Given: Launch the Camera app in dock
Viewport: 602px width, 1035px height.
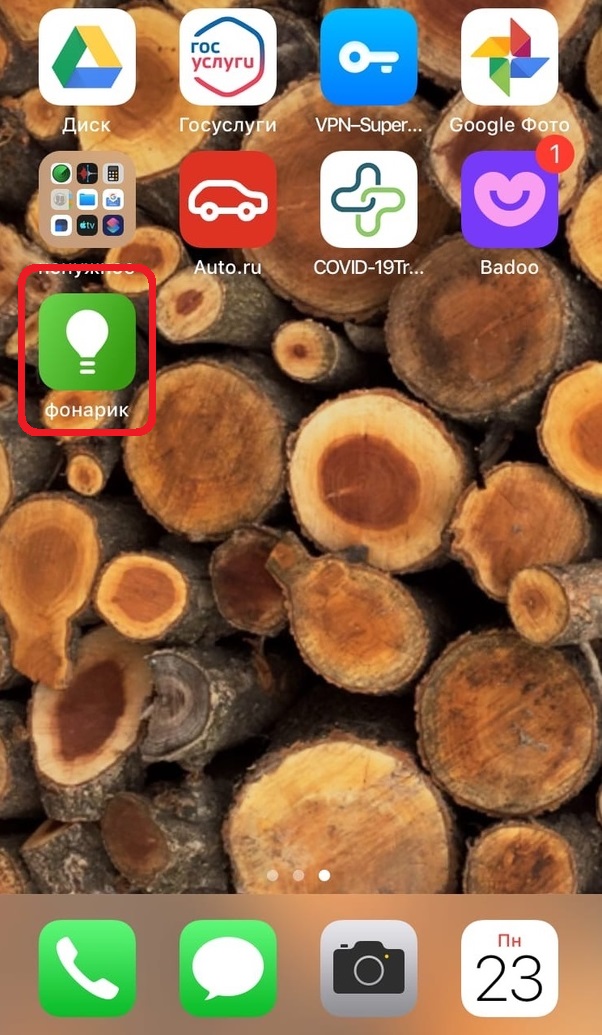Looking at the screenshot, I should tap(369, 968).
